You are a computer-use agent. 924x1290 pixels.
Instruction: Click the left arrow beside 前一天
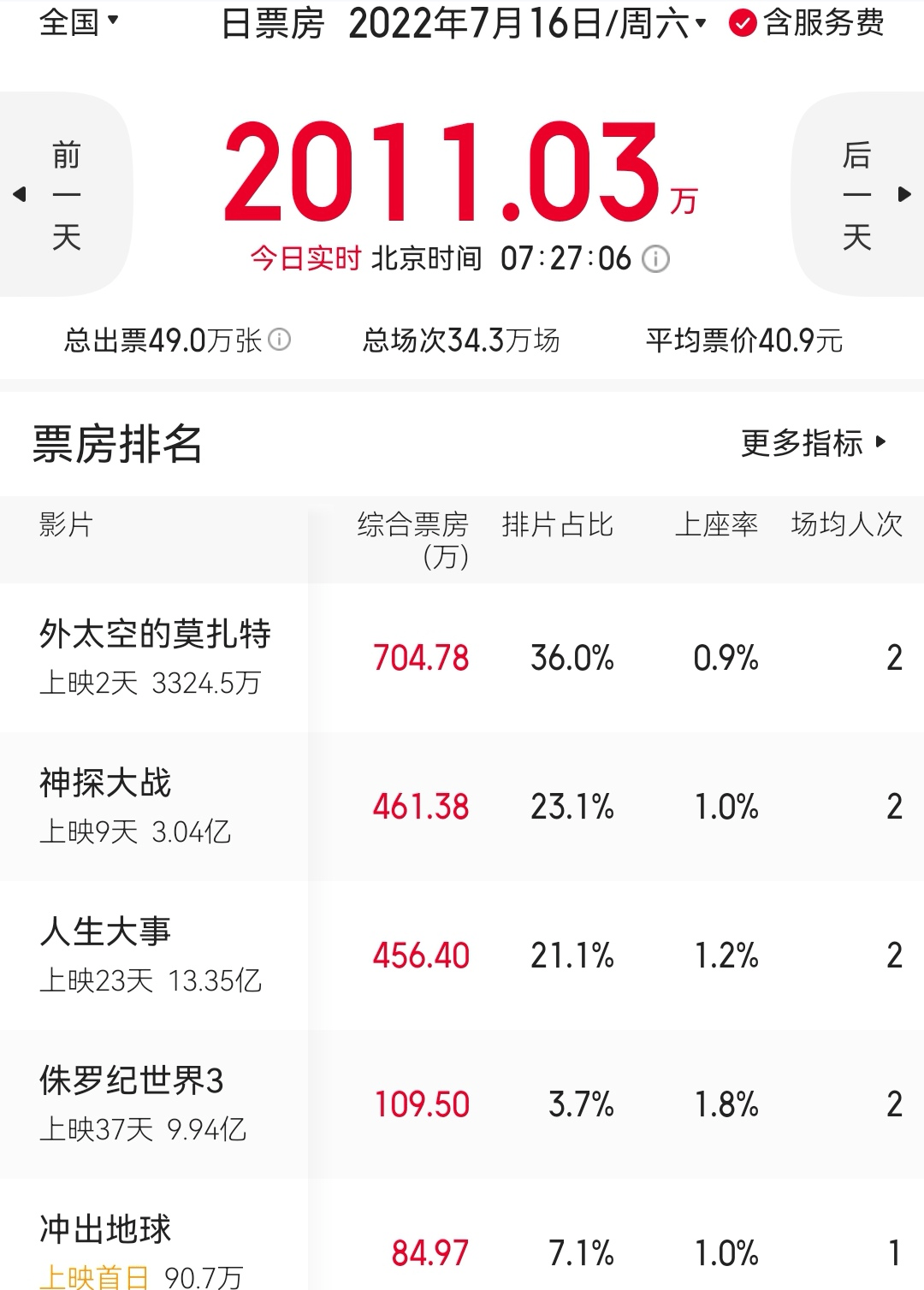coord(18,195)
